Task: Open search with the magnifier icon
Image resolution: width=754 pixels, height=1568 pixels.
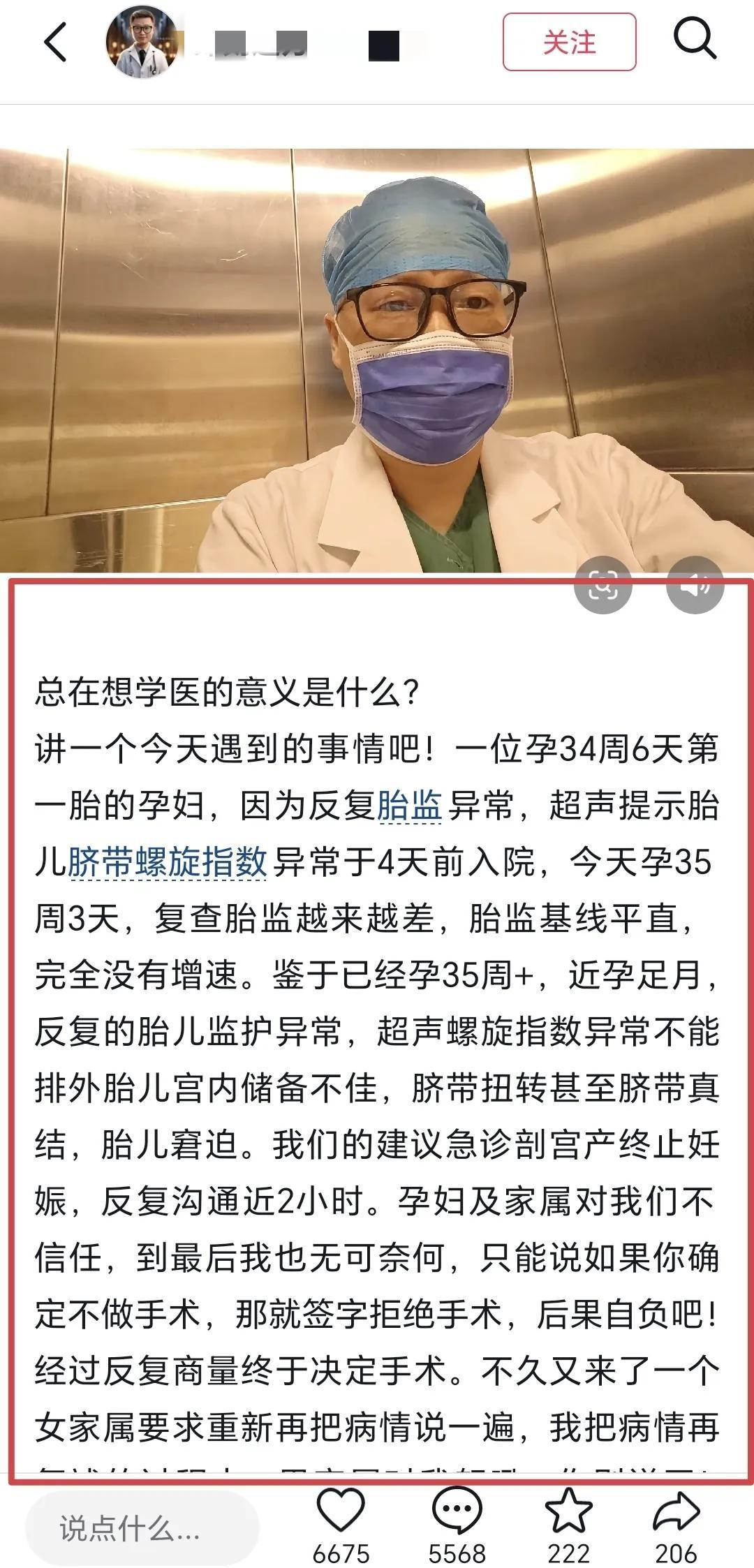Action: pos(695,39)
